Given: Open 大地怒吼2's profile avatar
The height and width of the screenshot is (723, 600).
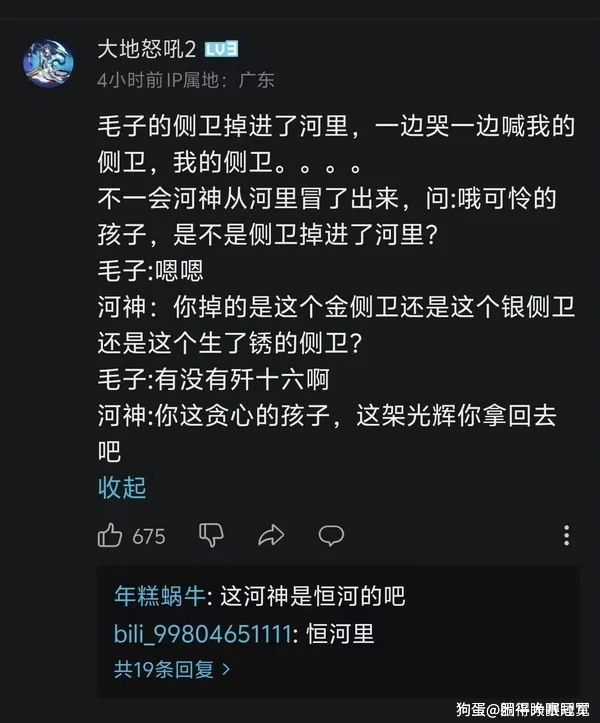Looking at the screenshot, I should (x=48, y=63).
